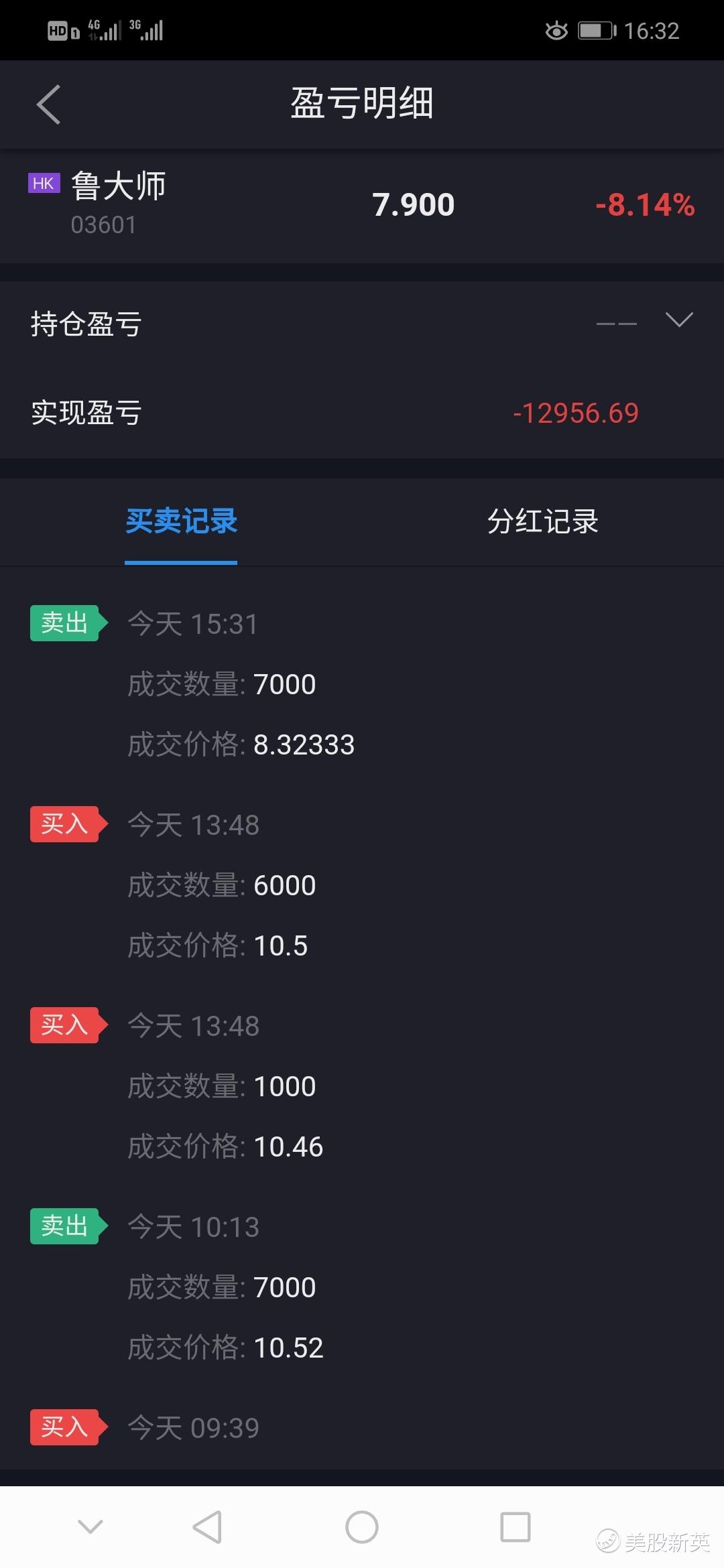The image size is (724, 1568).
Task: Open the recent apps square button
Action: coord(516,1527)
